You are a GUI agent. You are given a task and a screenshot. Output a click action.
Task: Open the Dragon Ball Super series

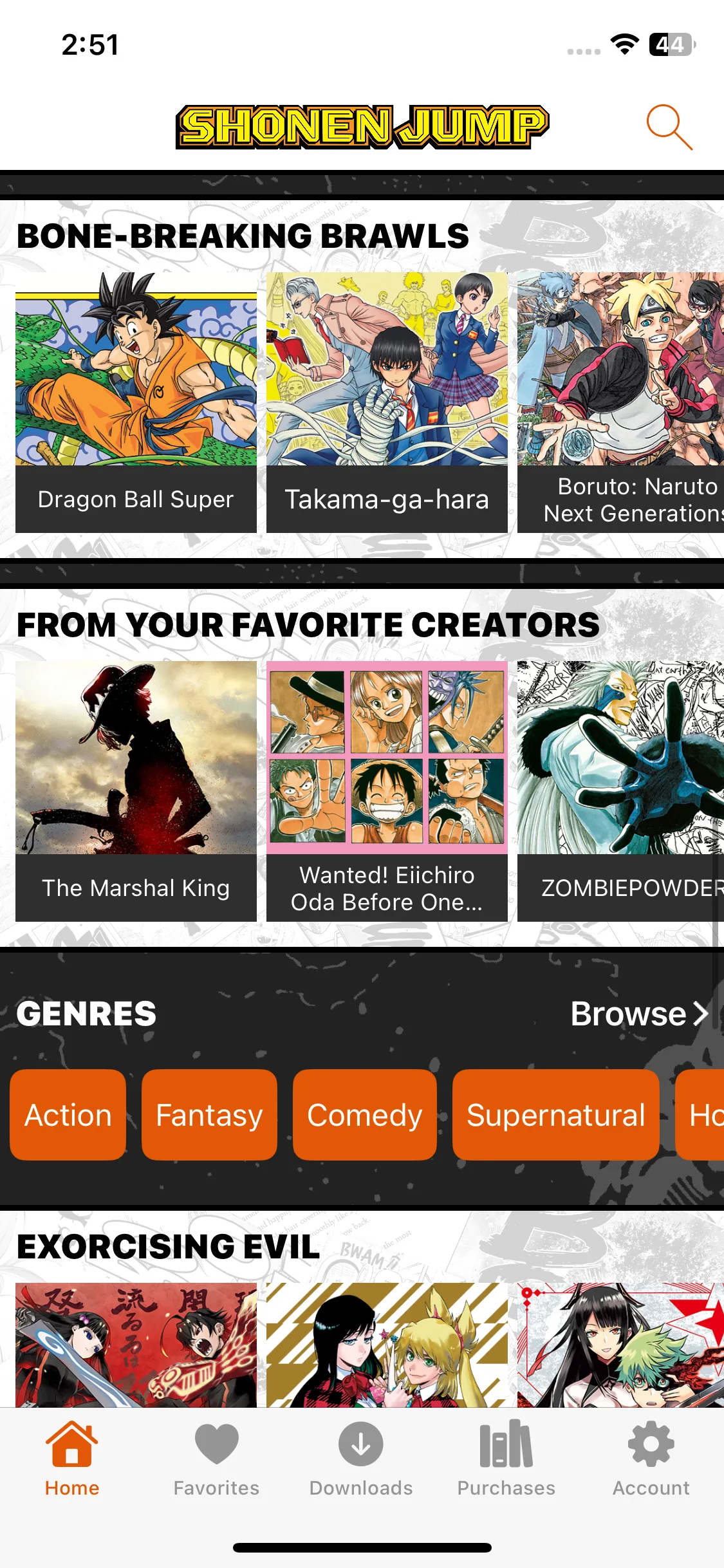point(136,402)
